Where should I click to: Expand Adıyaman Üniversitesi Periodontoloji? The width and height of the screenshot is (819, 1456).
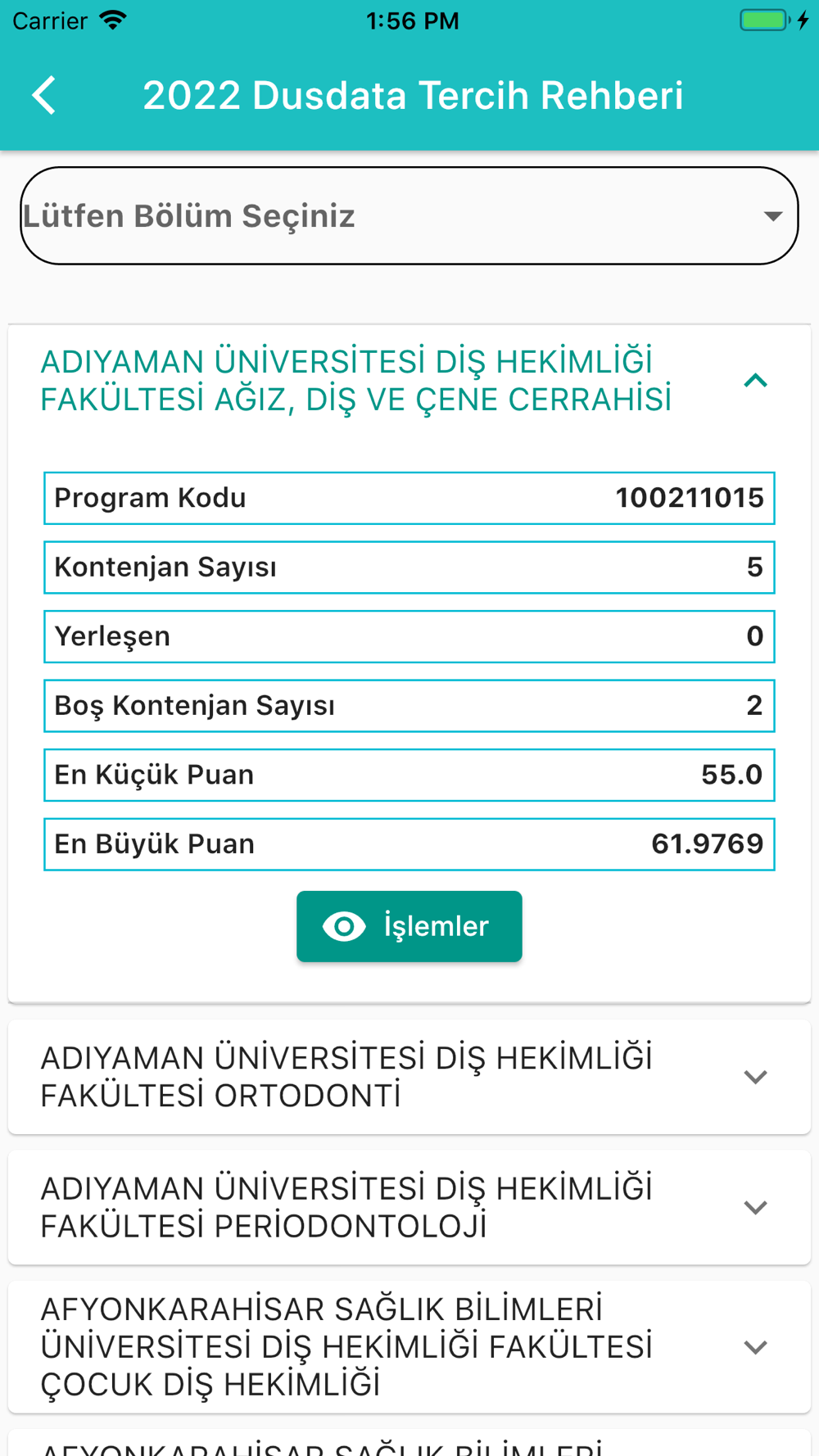(409, 1207)
